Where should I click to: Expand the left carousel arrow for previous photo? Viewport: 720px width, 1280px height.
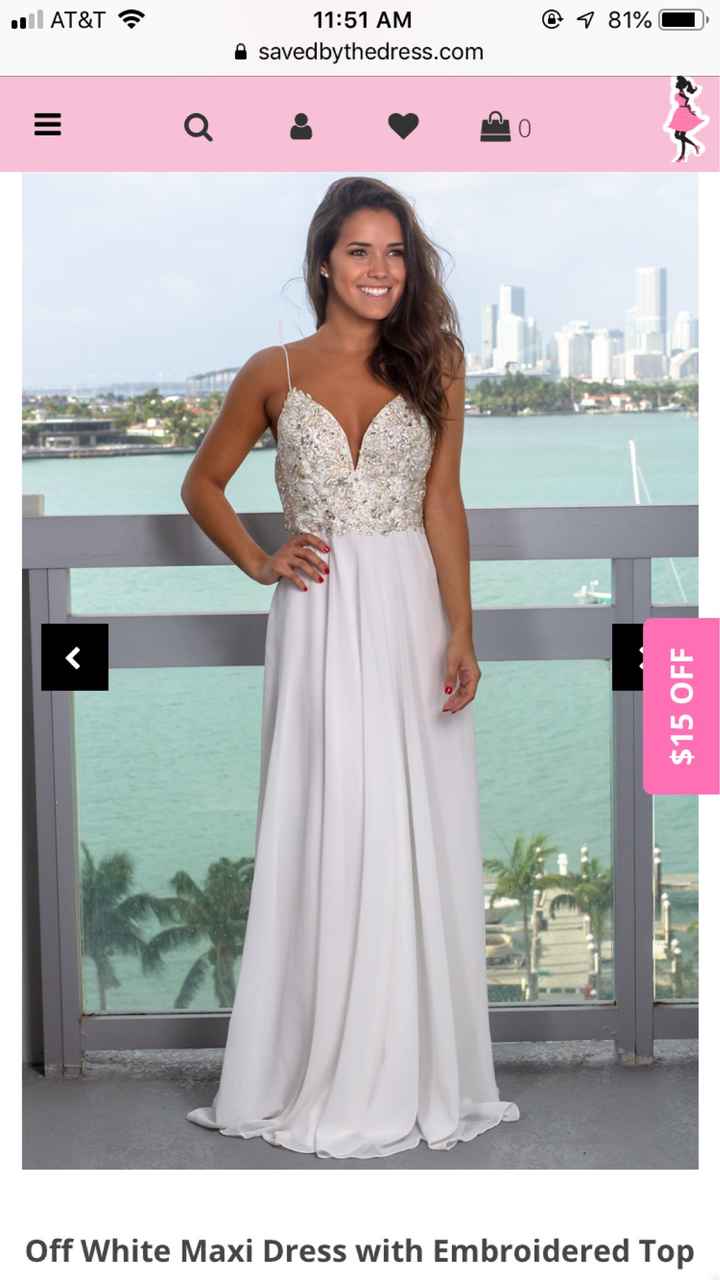point(74,657)
